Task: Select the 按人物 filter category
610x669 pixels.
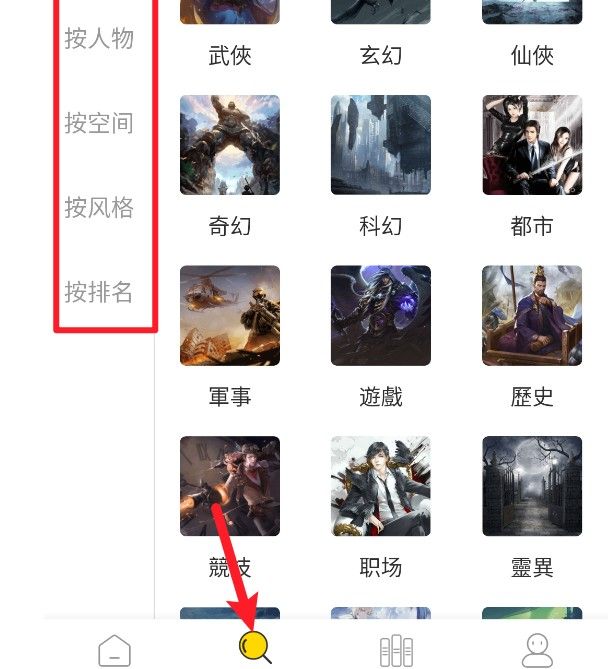Action: tap(99, 39)
